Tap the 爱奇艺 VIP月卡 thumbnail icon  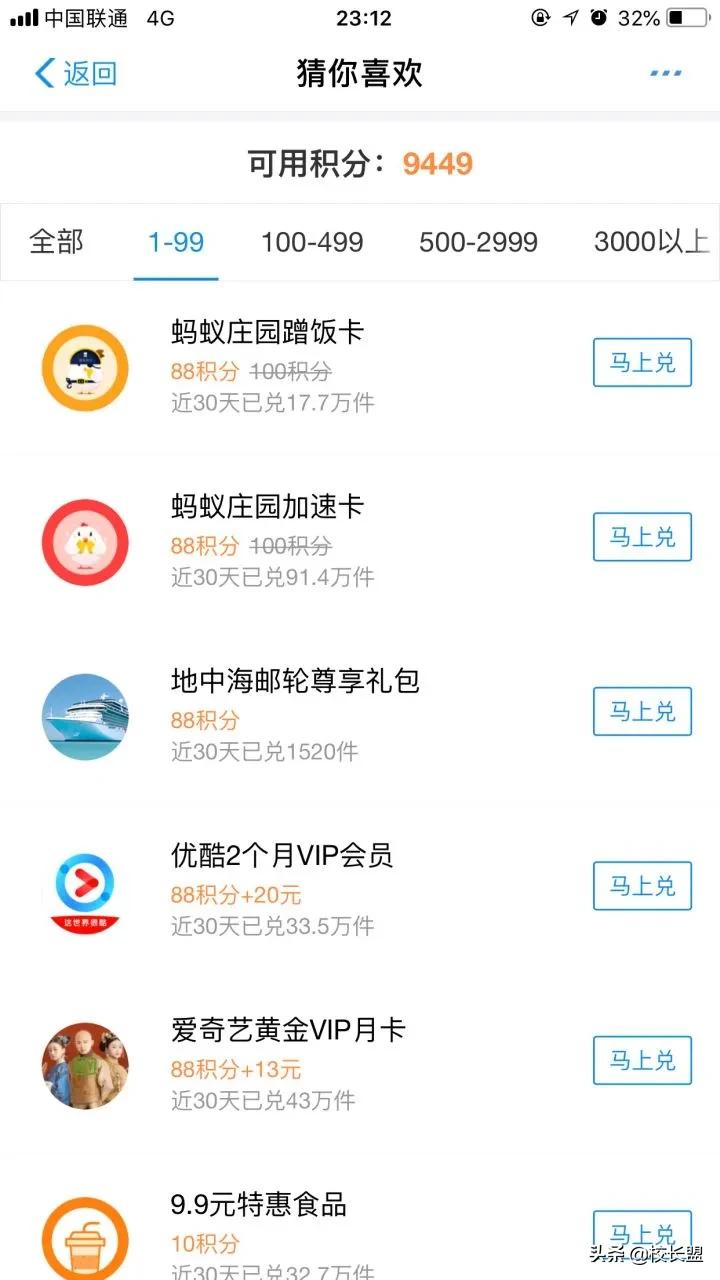pos(85,1062)
